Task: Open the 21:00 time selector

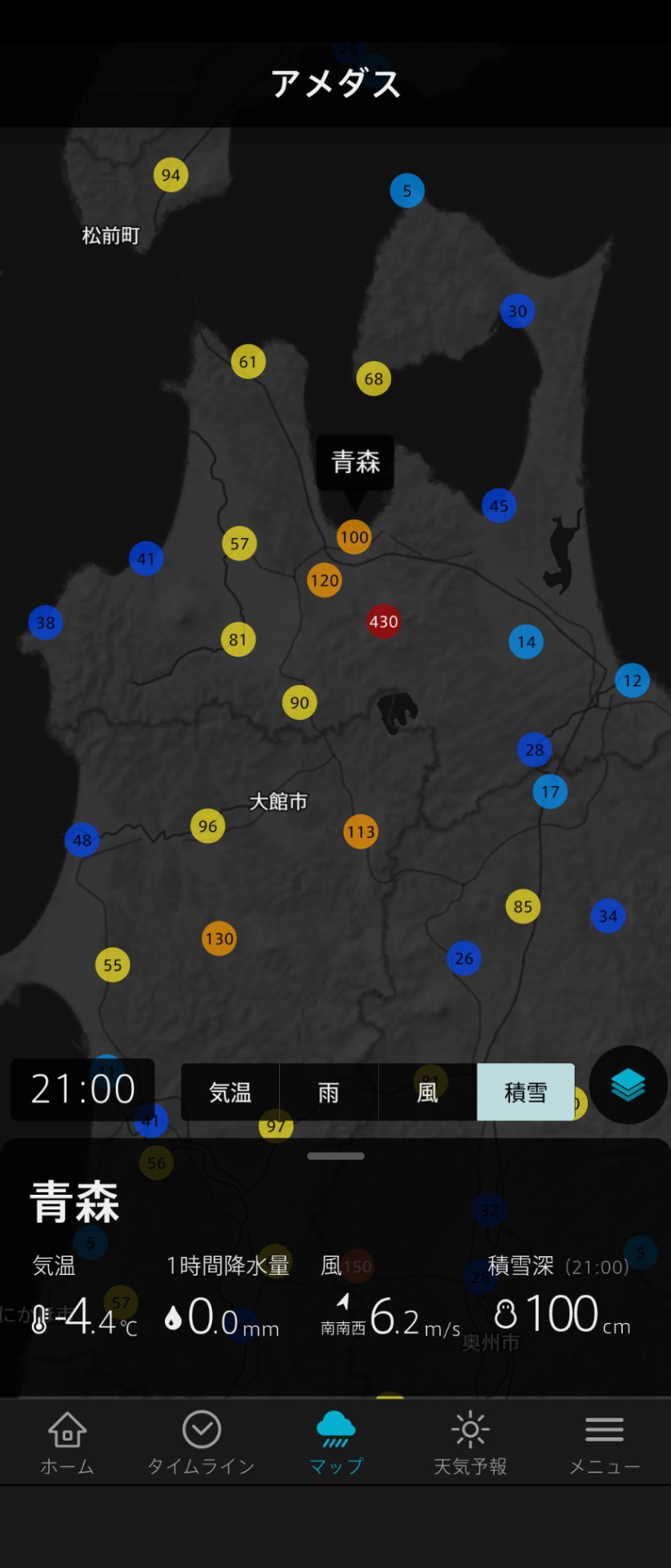Action: 82,1089
